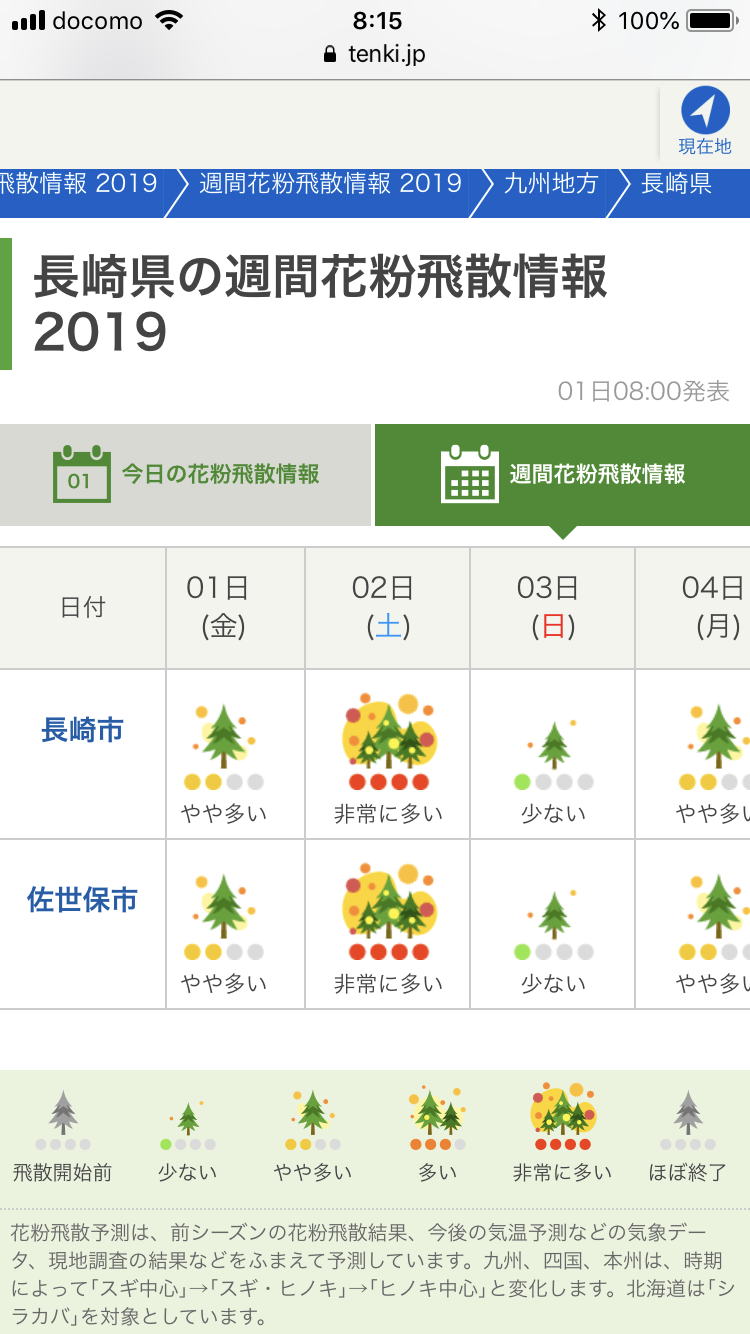750x1334 pixels.
Task: Select the 週間花粉飛散情報 tab
Action: [x=563, y=475]
